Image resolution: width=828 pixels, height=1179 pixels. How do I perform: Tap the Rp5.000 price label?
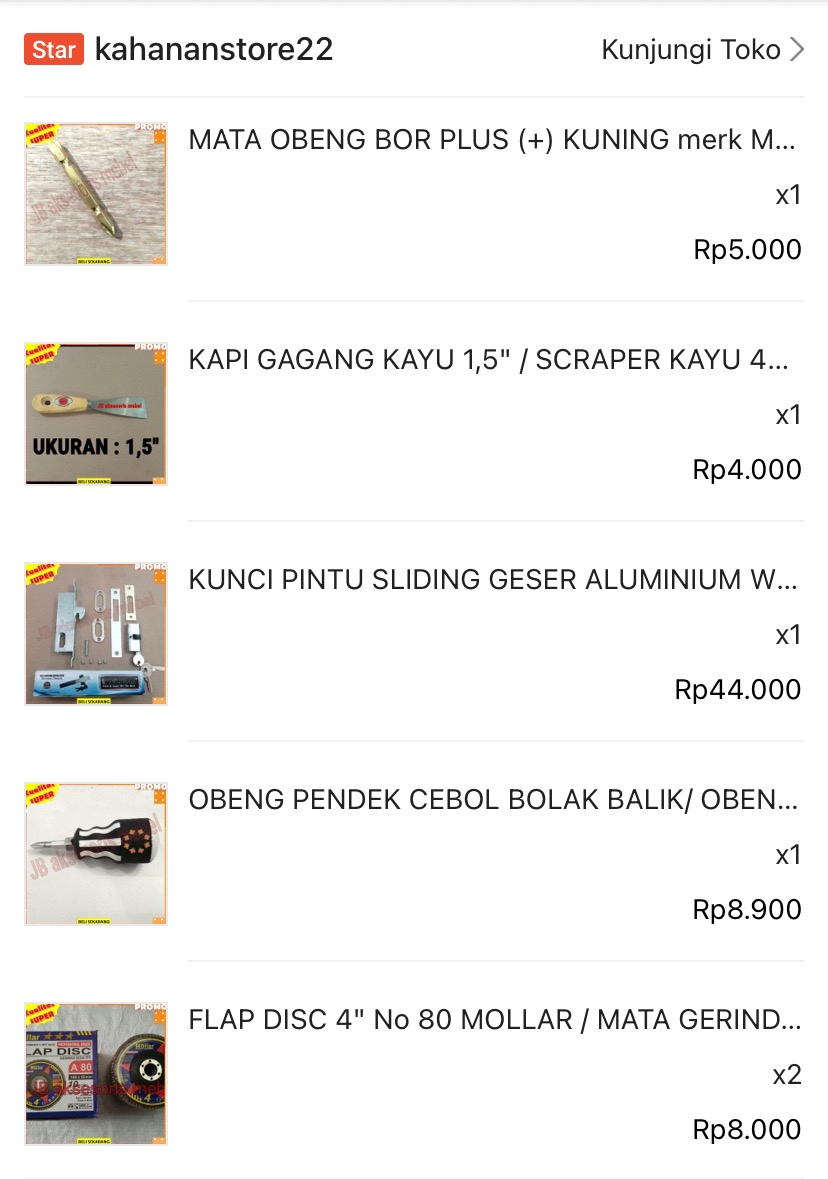[747, 249]
